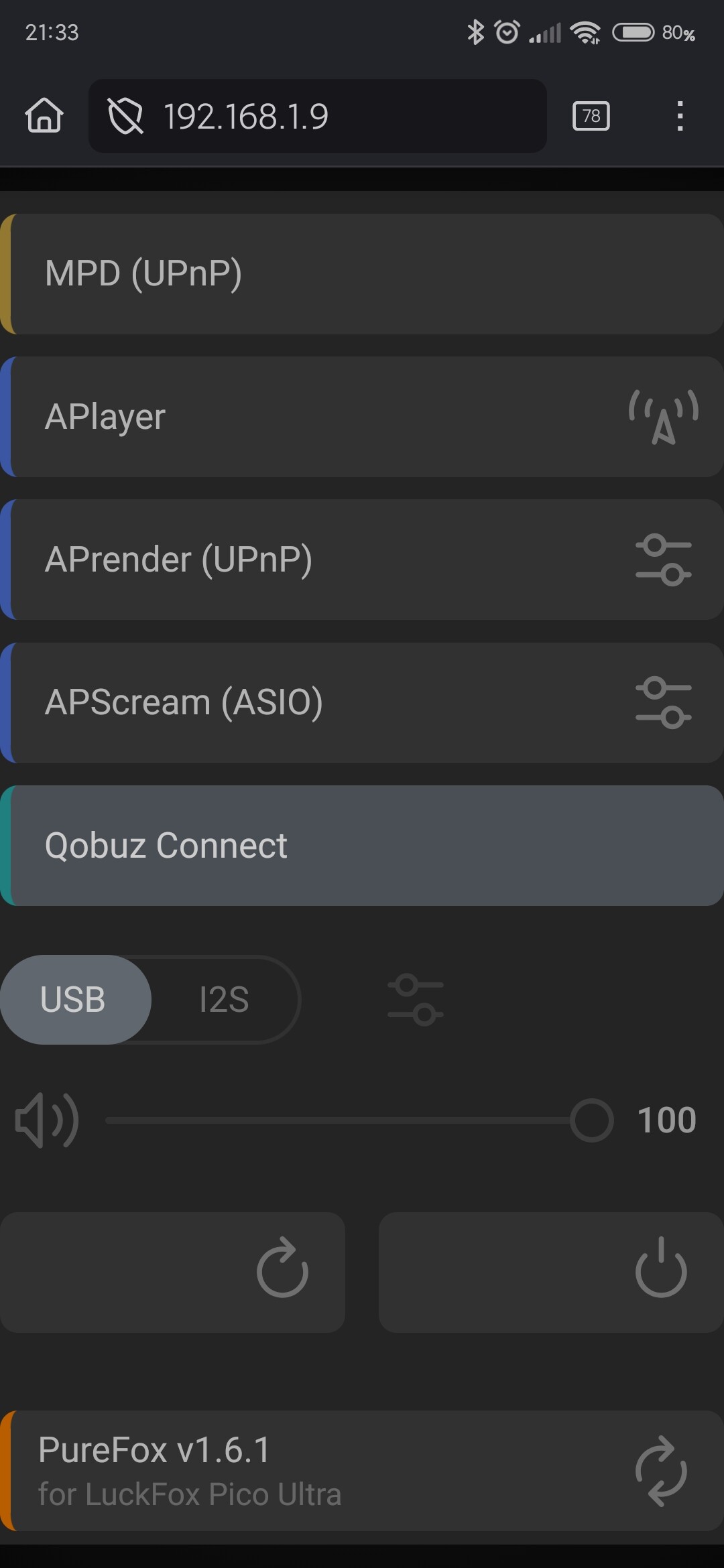724x1568 pixels.
Task: Mute with the speaker volume icon
Action: point(47,1120)
